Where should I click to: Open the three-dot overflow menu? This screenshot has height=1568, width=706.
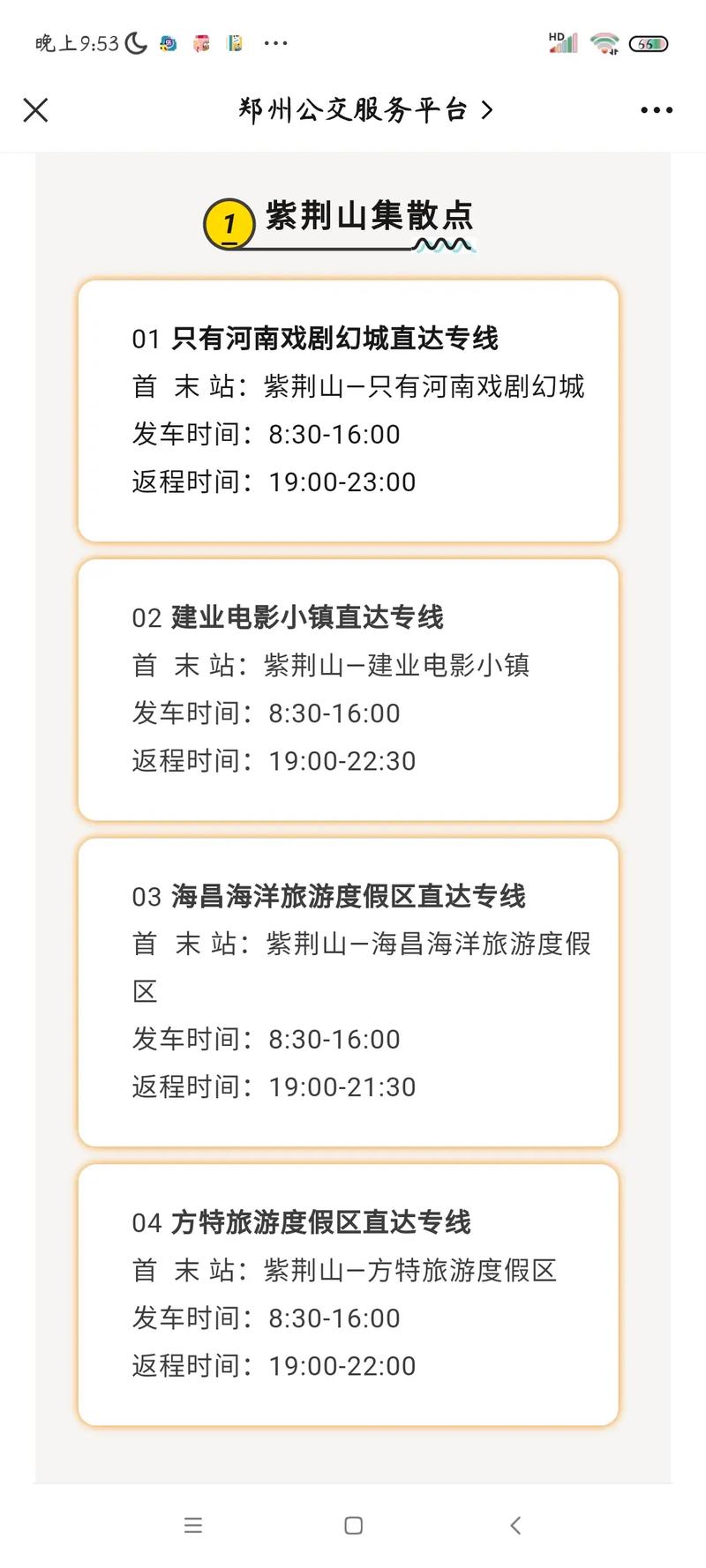click(x=657, y=110)
